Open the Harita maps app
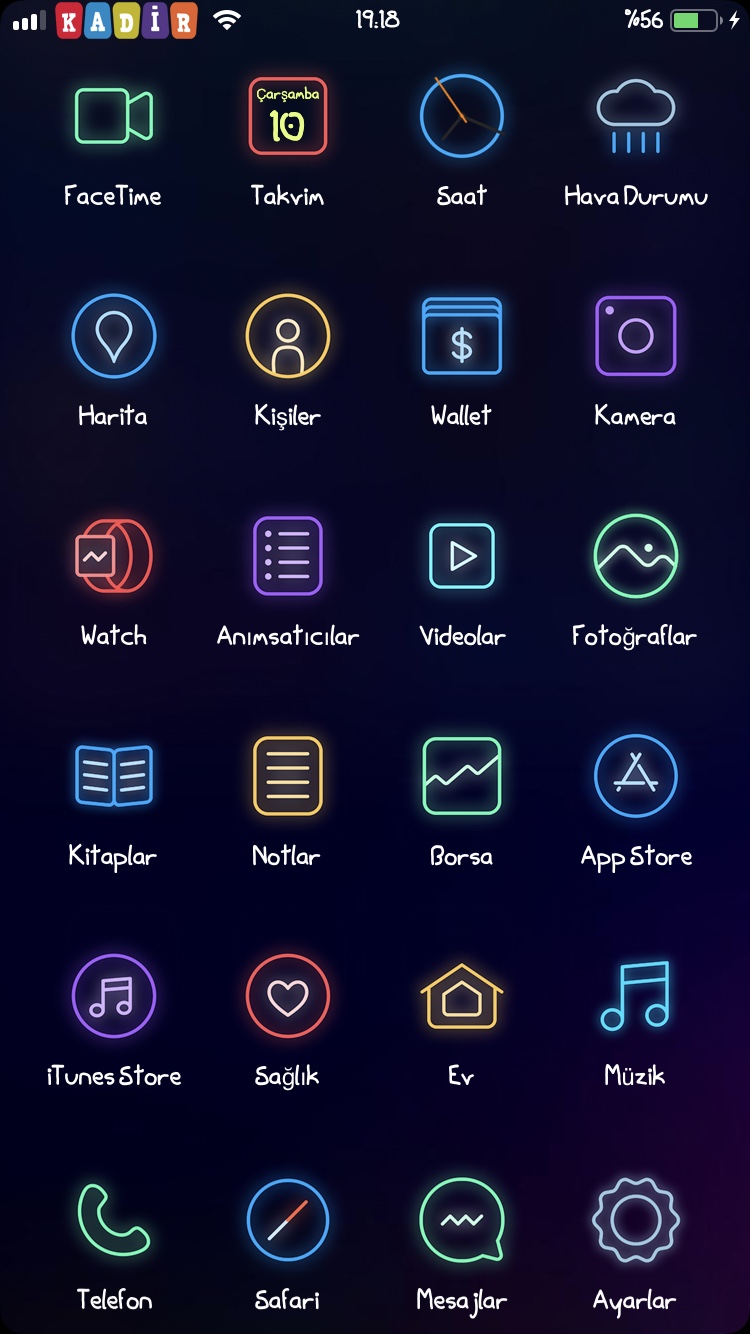 click(113, 336)
